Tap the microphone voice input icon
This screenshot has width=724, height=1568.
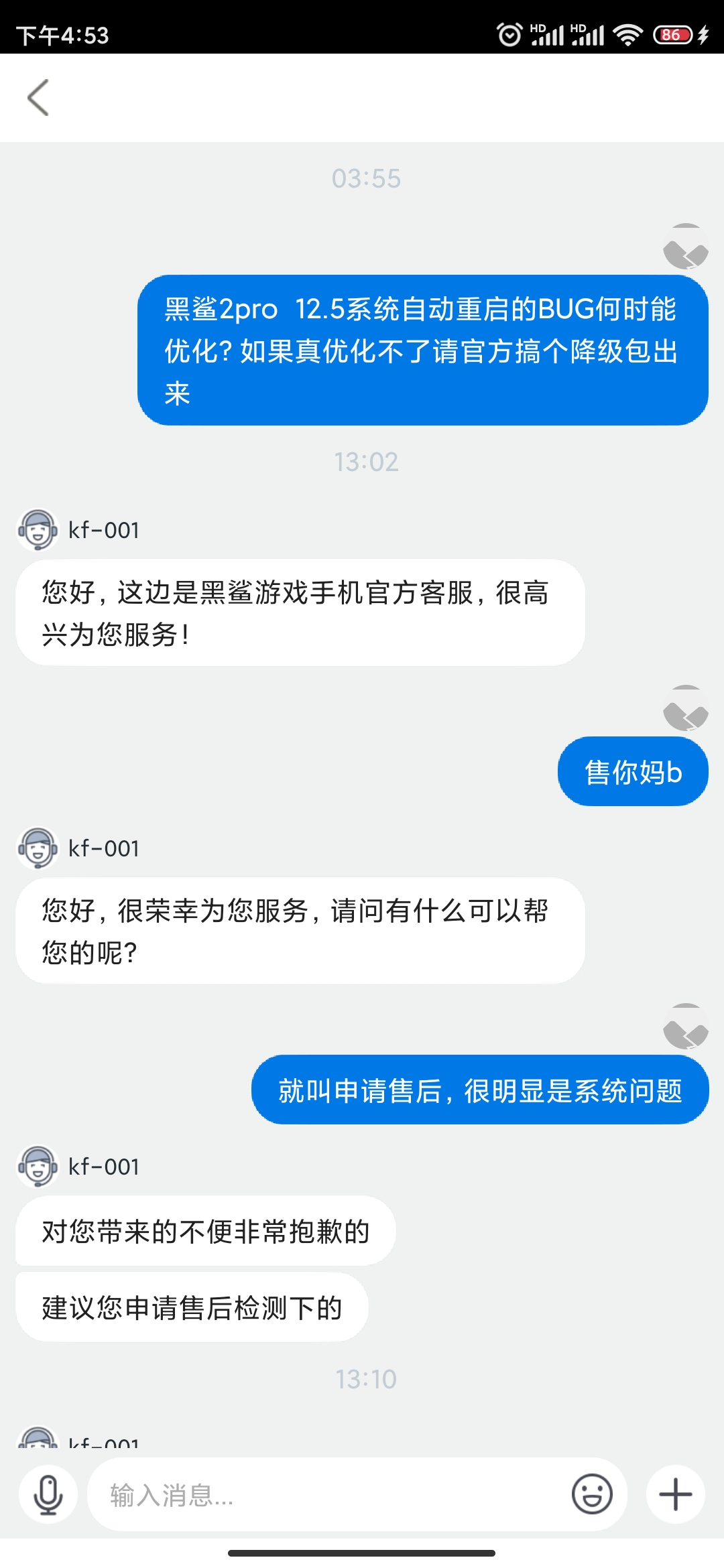(x=48, y=1494)
